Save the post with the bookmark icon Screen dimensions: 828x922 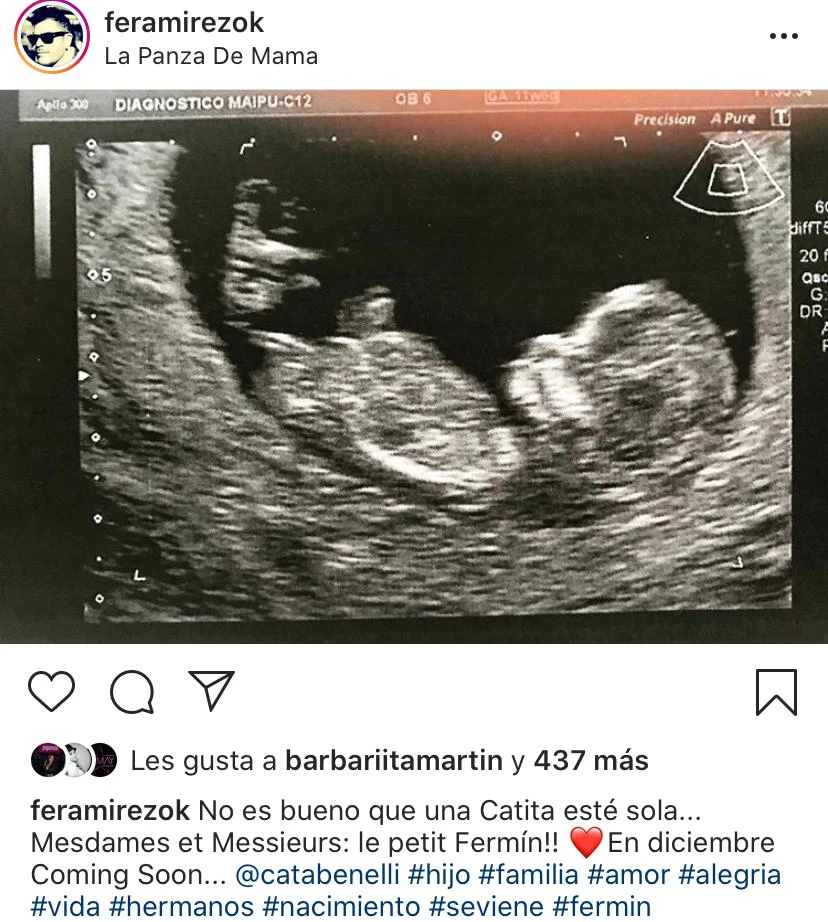click(x=776, y=692)
